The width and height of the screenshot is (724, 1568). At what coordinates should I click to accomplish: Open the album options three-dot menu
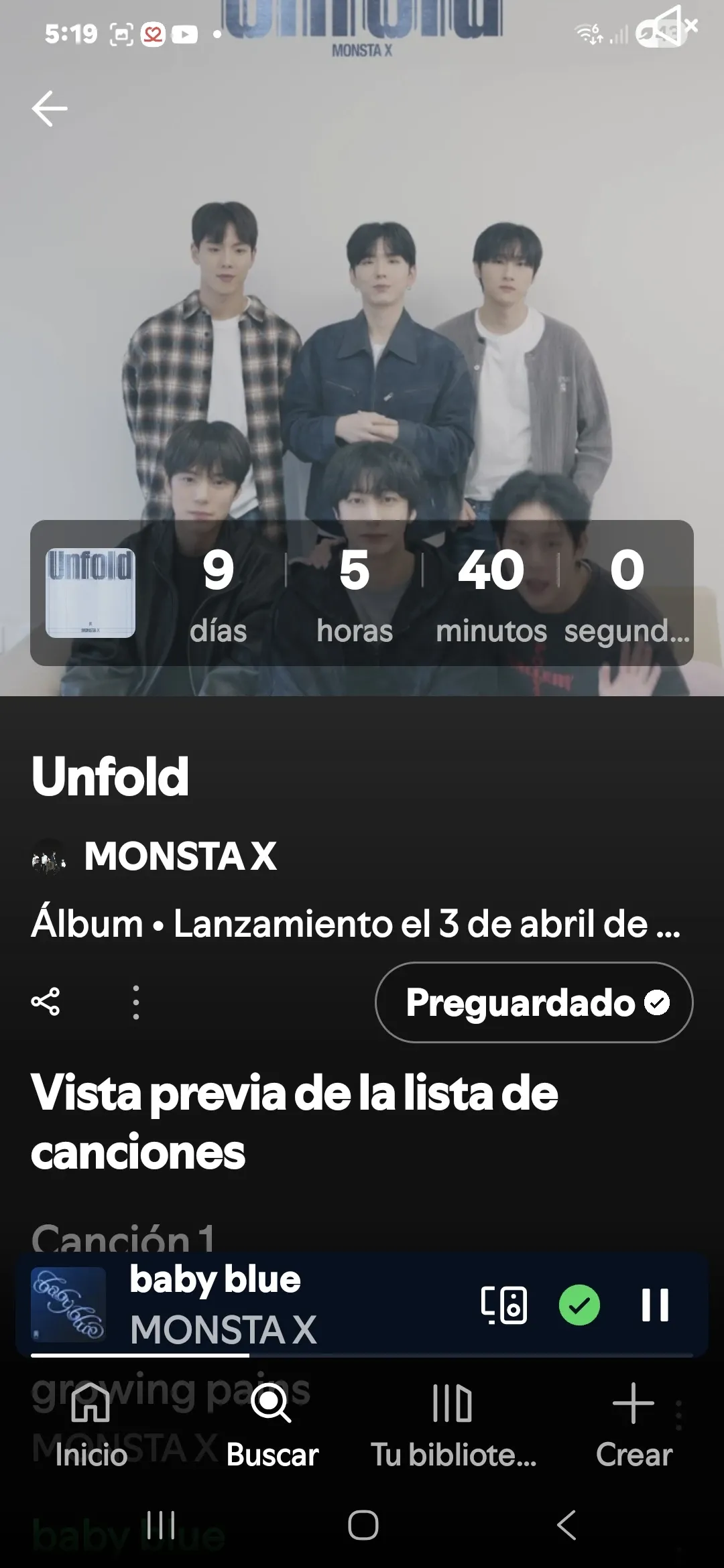pyautogui.click(x=136, y=1003)
